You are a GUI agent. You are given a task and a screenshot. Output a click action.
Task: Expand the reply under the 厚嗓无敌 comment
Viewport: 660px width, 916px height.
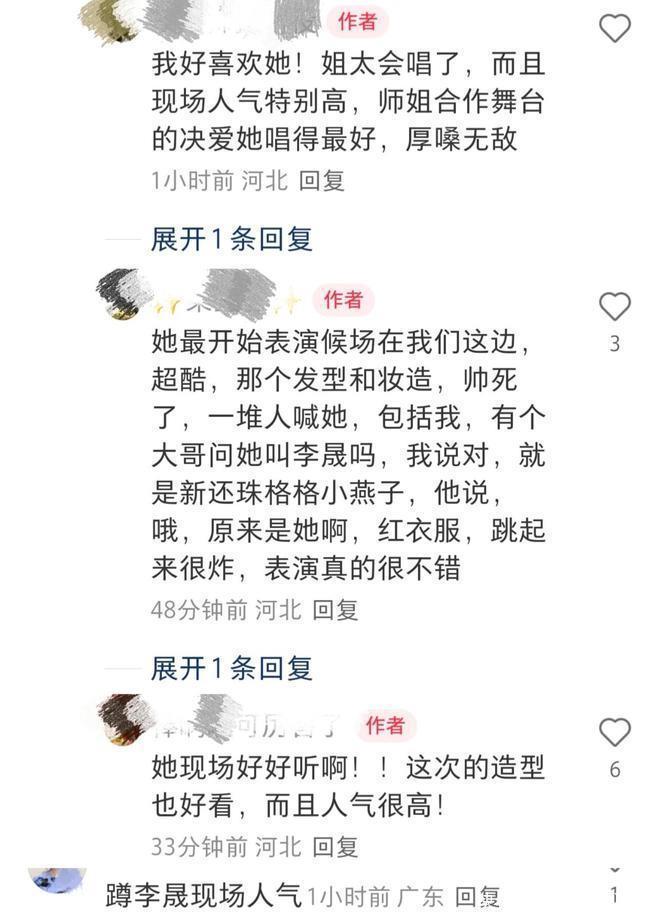[231, 238]
